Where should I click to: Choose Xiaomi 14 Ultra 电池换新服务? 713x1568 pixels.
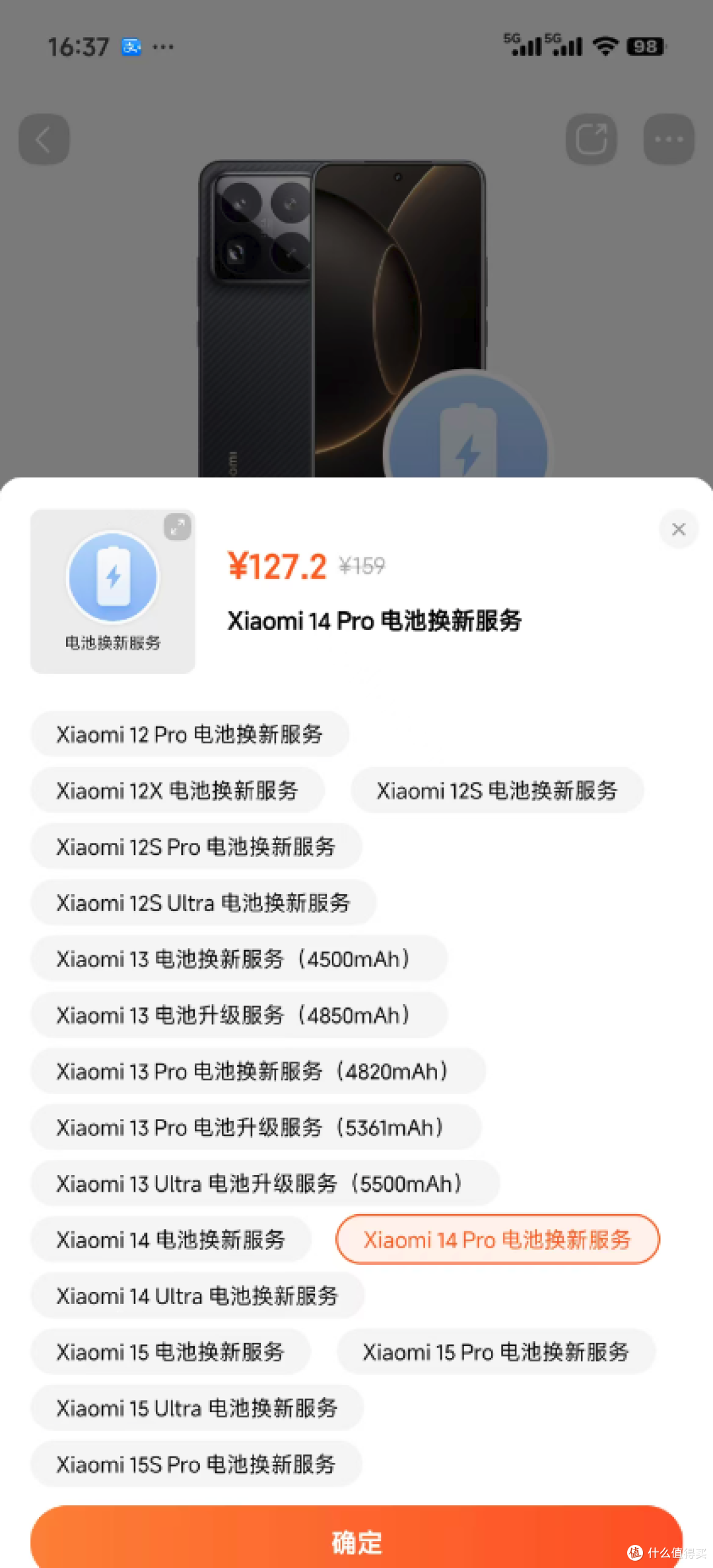click(x=197, y=1295)
